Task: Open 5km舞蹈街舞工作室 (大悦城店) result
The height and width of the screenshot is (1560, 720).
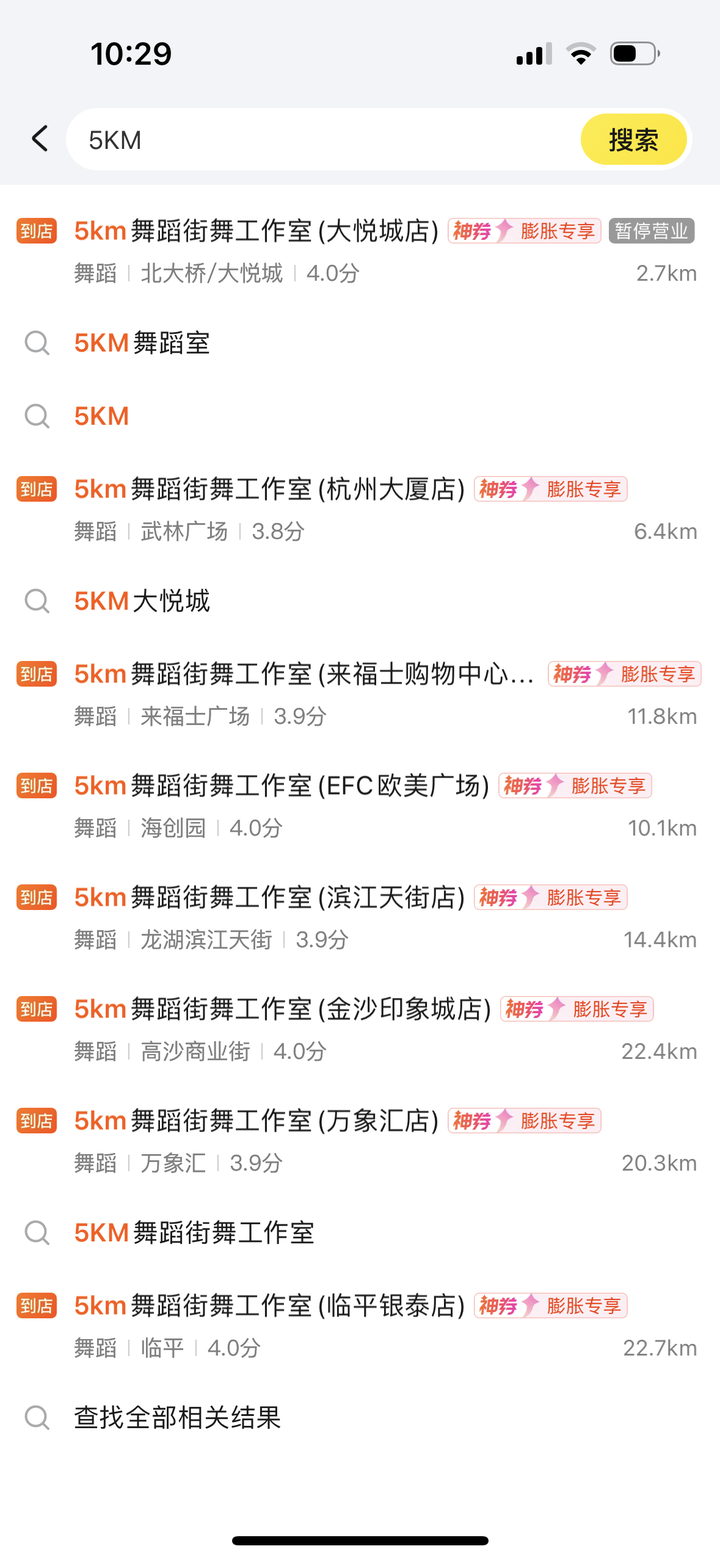Action: [360, 251]
